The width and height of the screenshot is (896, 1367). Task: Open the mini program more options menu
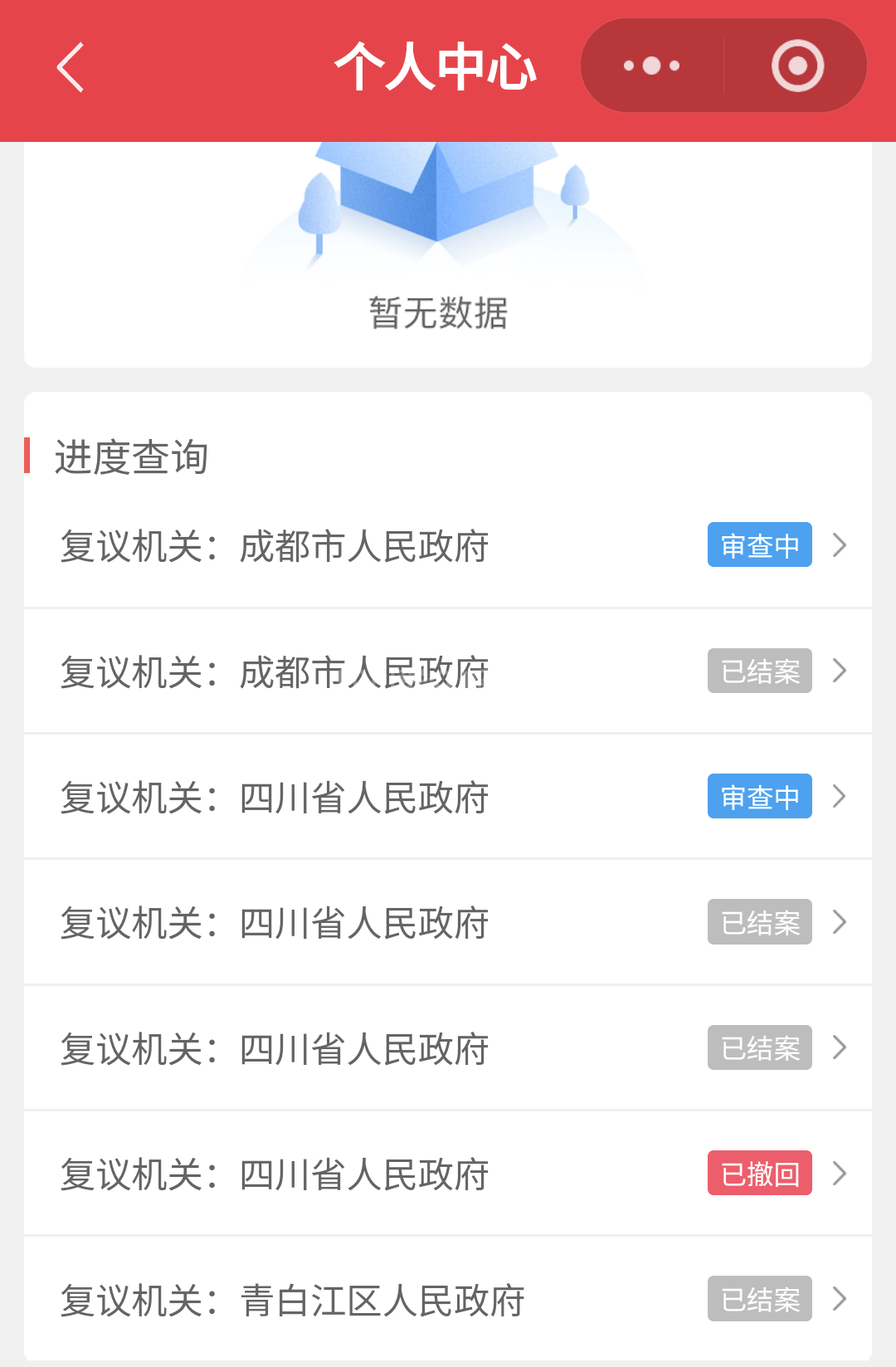click(x=652, y=66)
